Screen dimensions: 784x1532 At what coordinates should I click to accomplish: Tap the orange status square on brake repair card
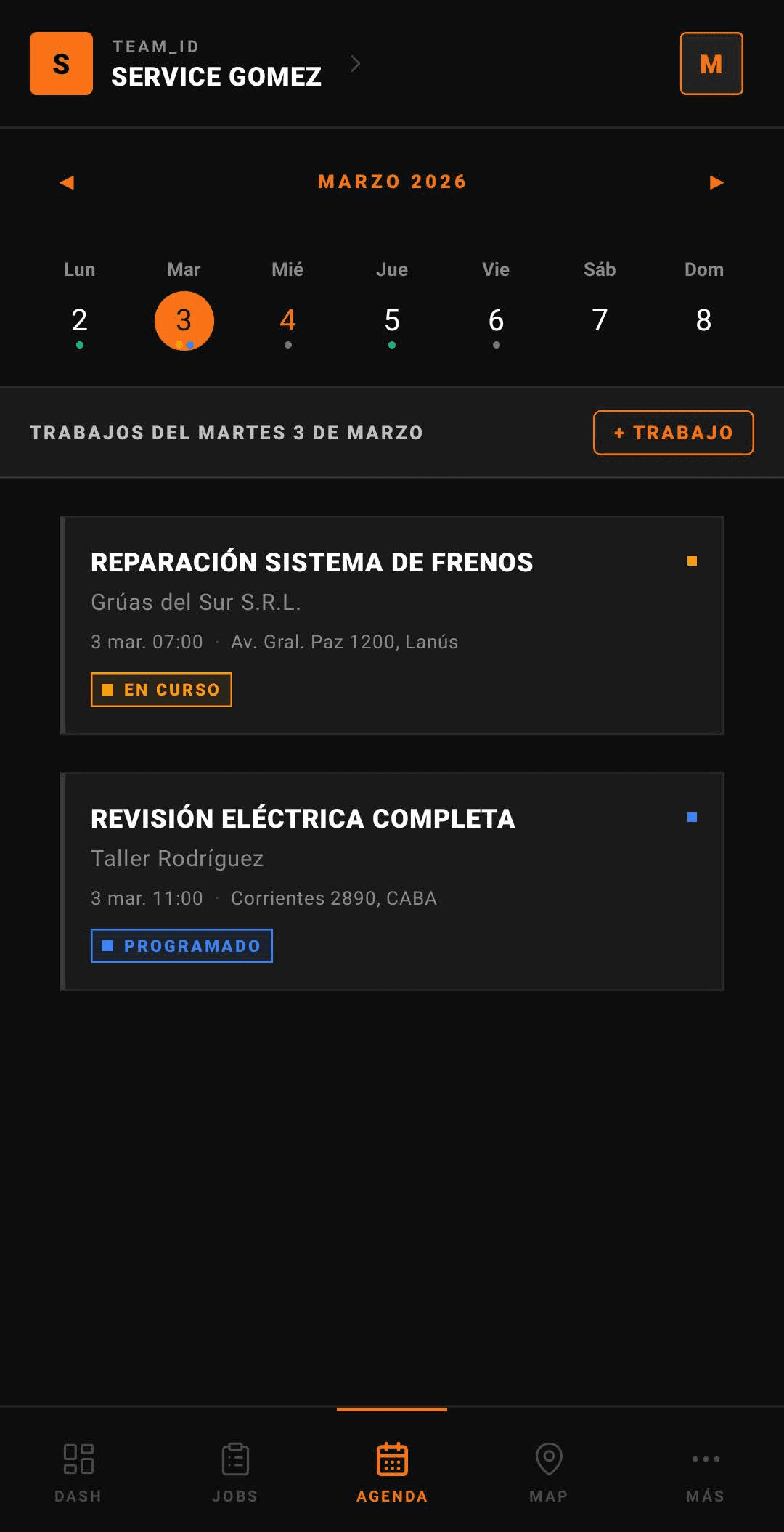692,561
